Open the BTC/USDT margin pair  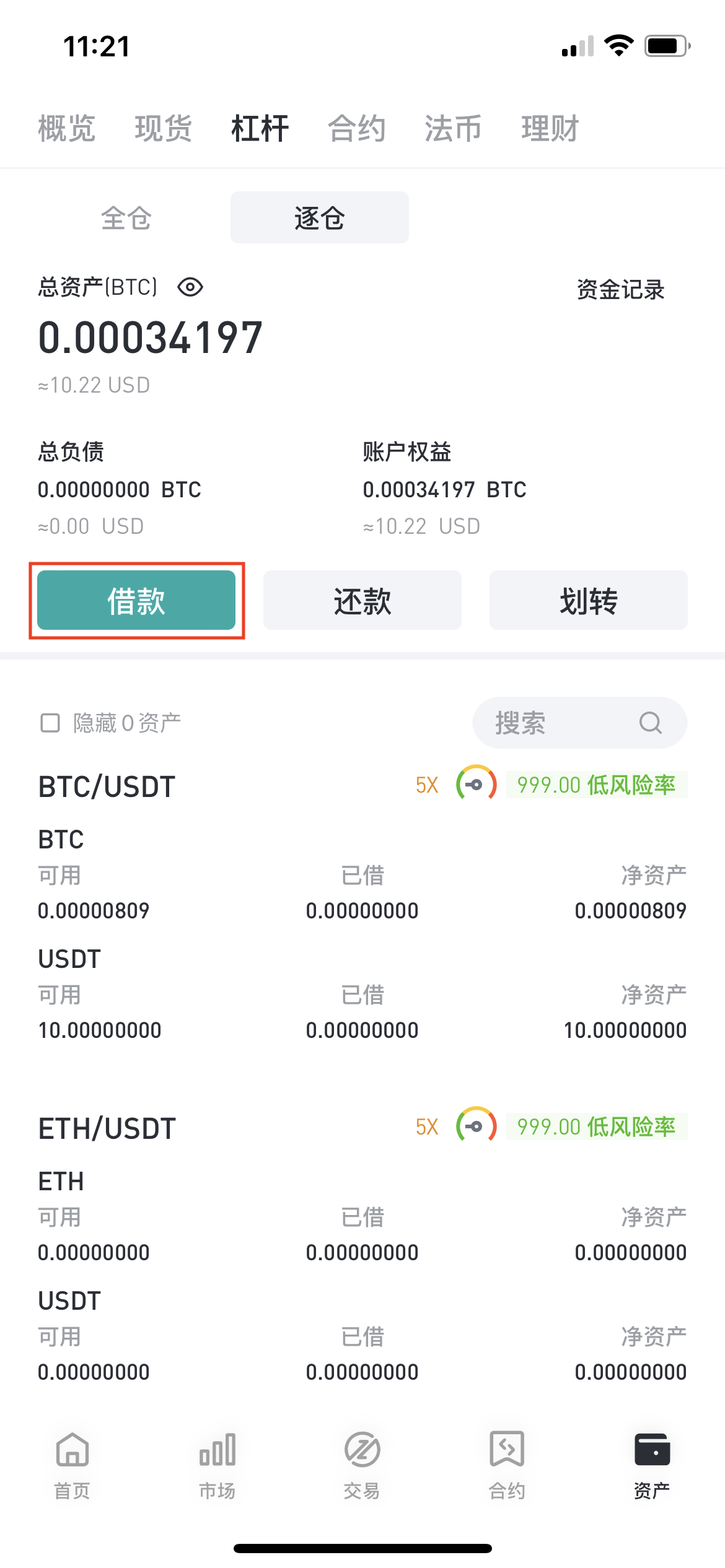[x=107, y=786]
